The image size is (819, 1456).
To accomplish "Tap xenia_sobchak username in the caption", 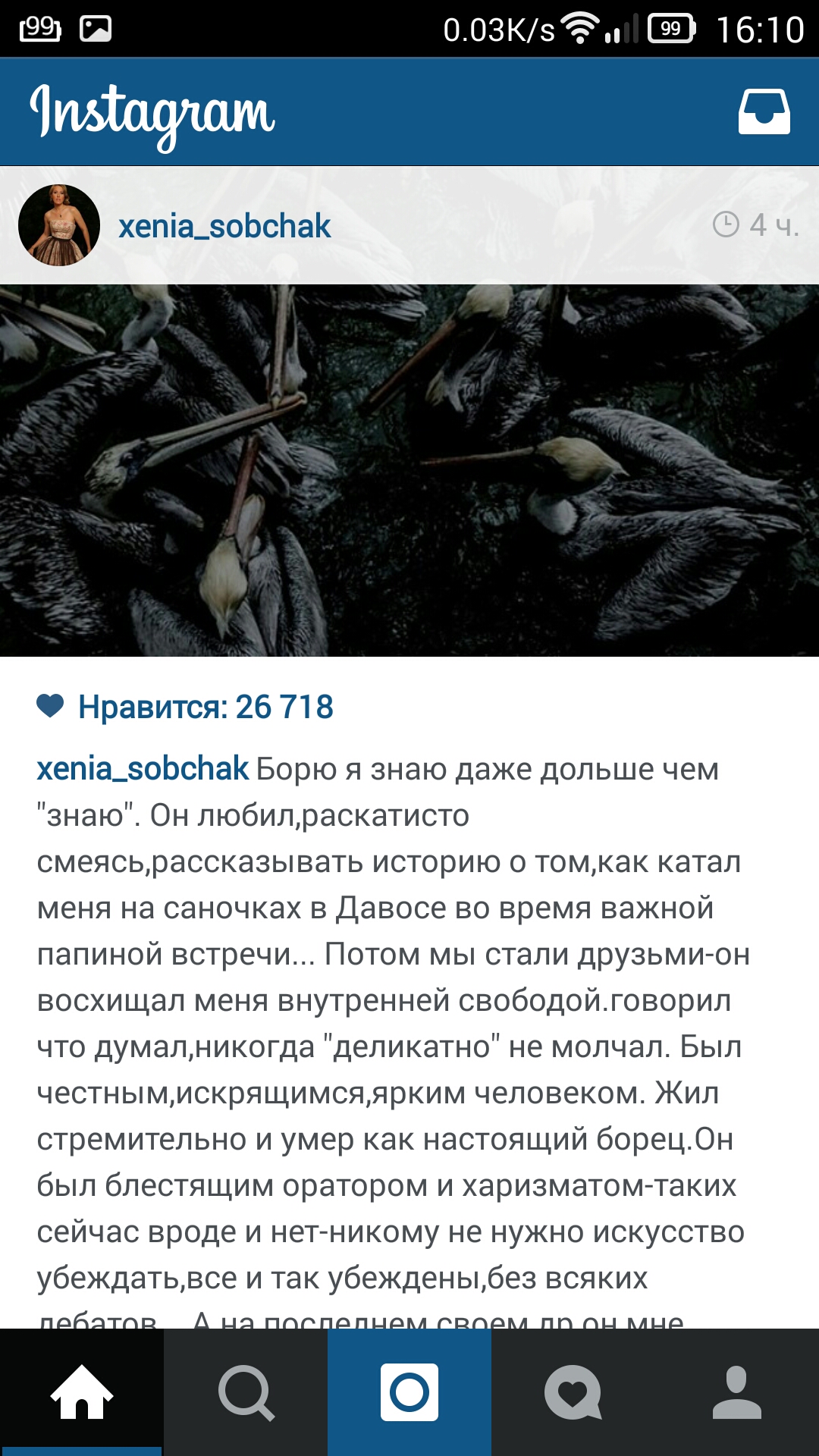I will 143,769.
